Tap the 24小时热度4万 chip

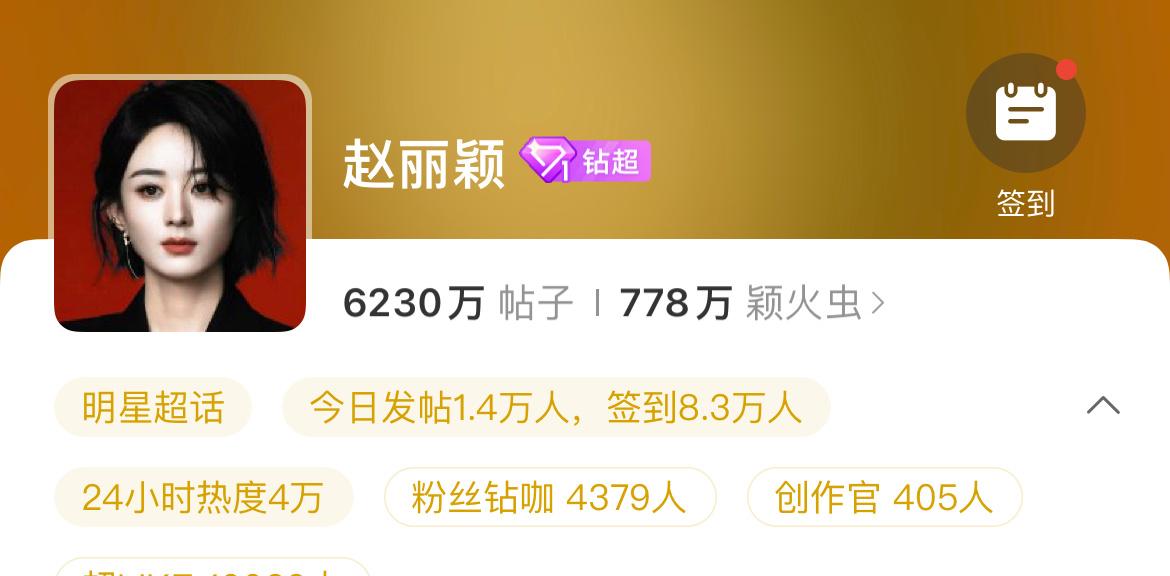pos(203,497)
